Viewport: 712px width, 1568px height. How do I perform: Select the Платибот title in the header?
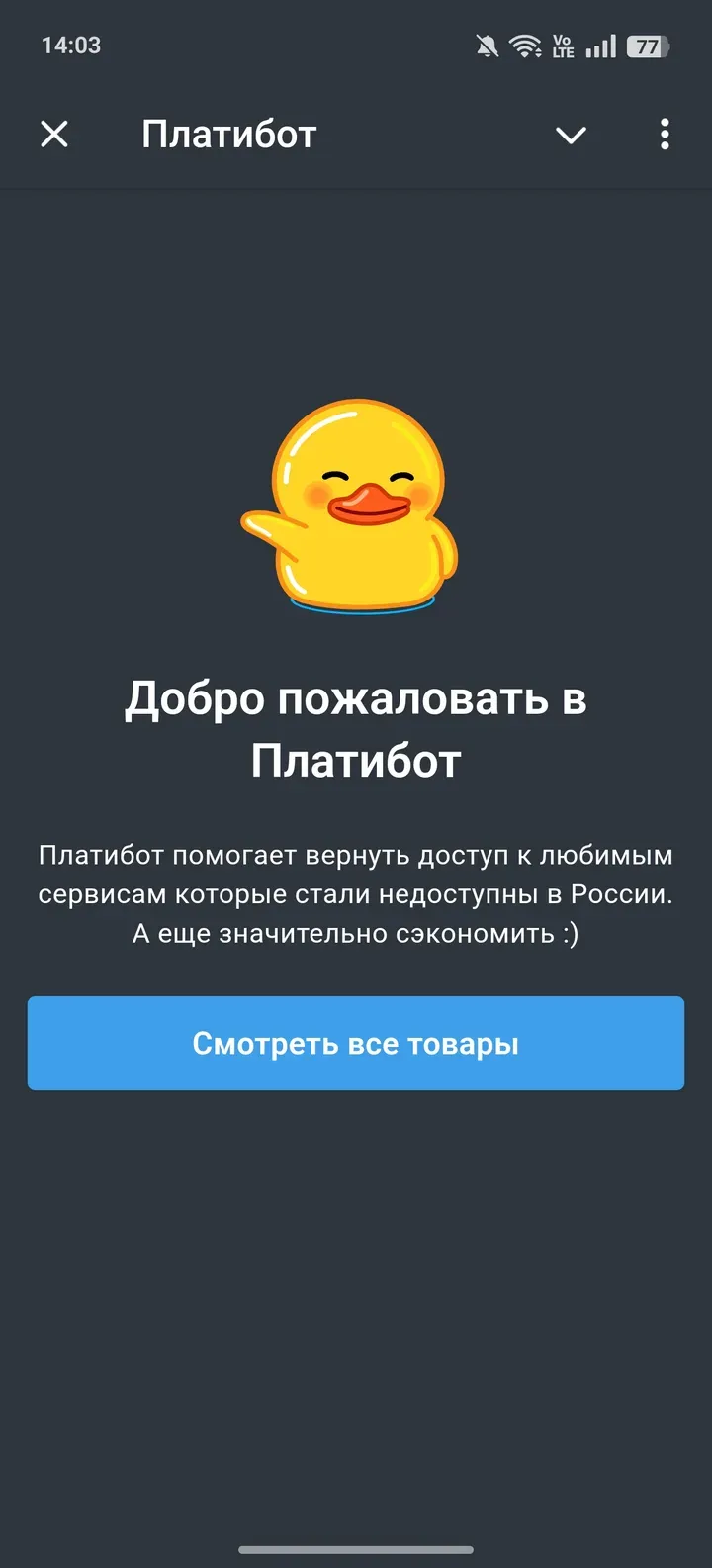point(229,133)
